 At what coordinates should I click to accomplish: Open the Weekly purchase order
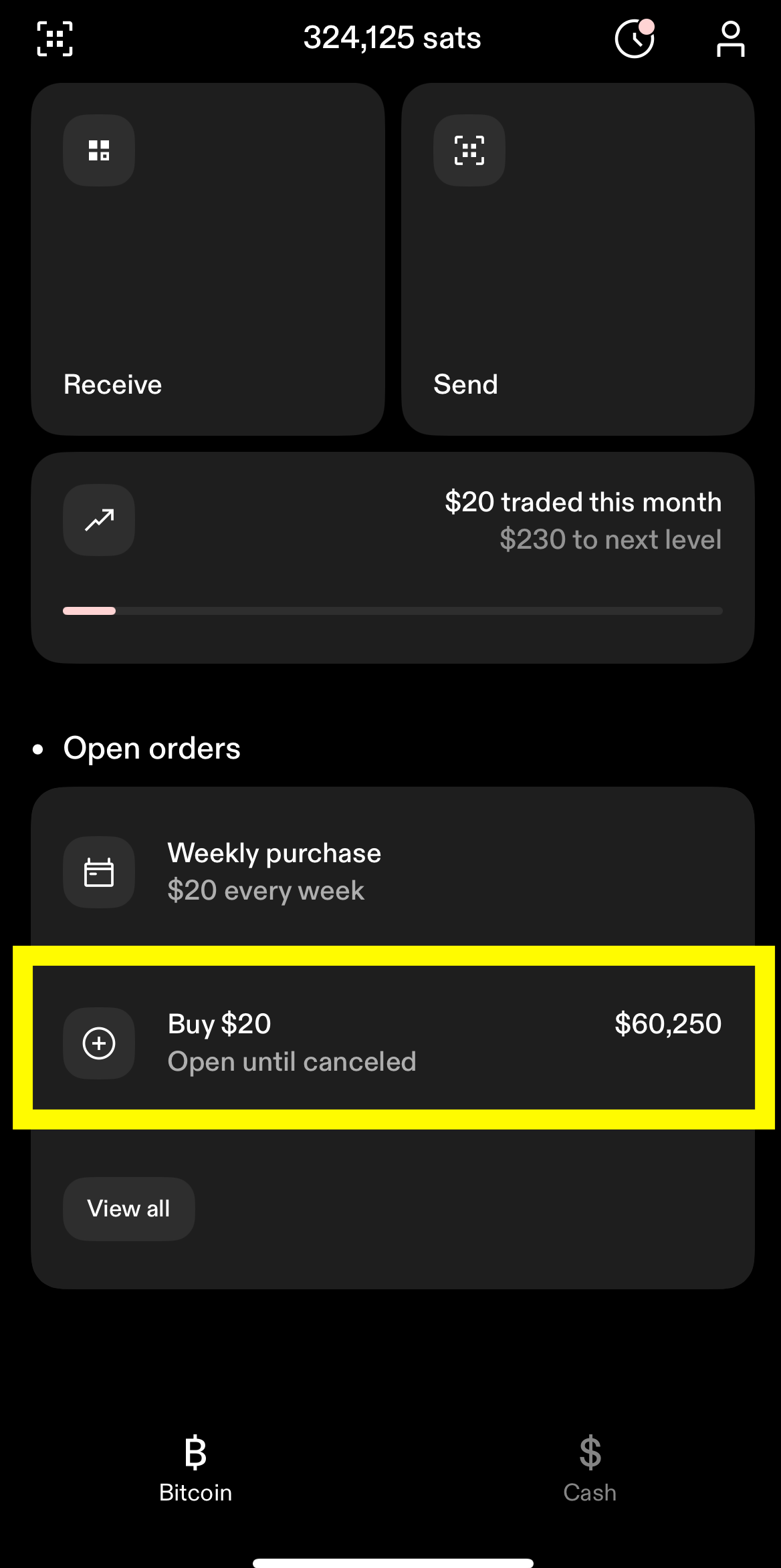pos(393,872)
